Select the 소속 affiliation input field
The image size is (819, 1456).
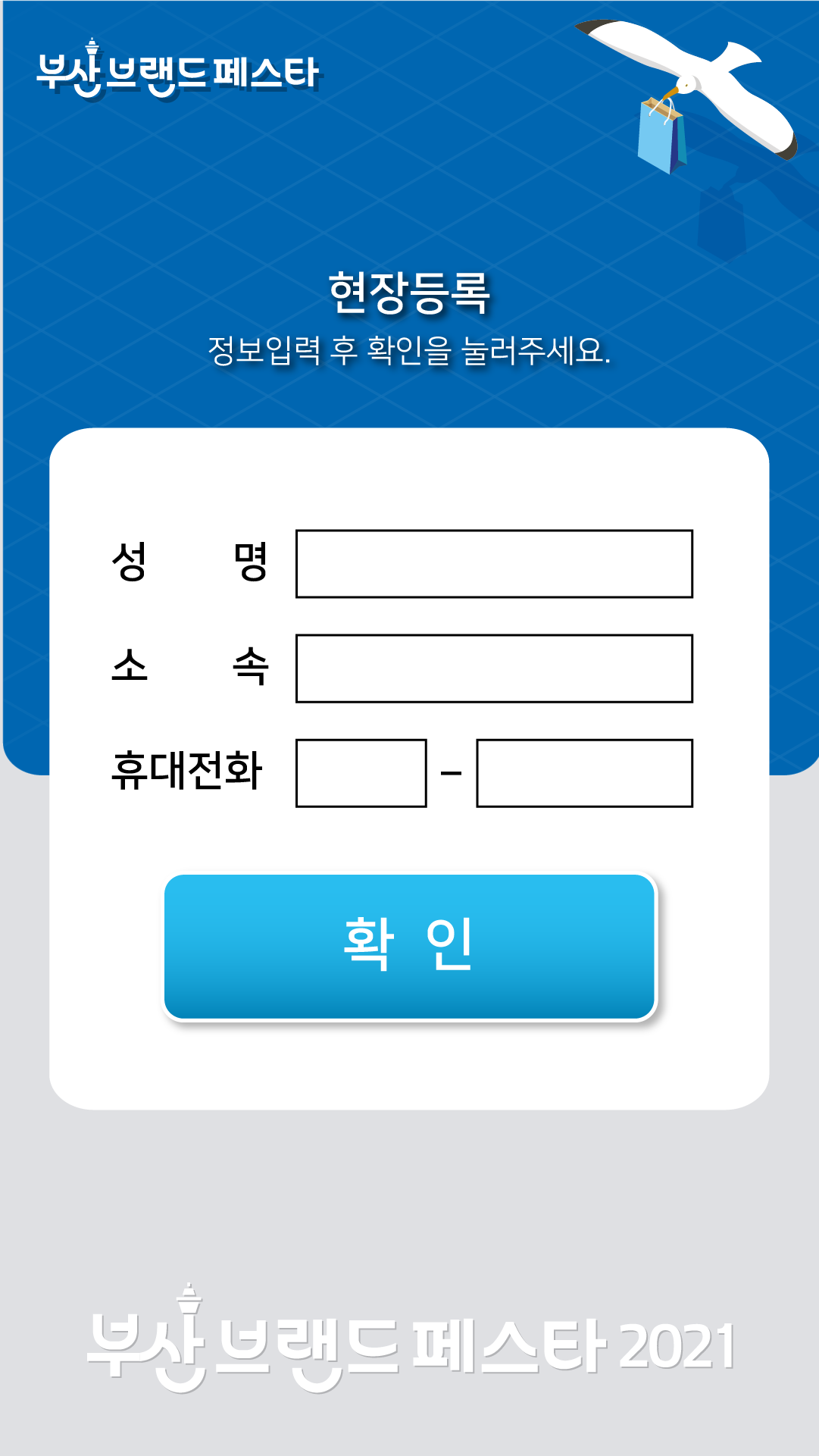coord(494,669)
